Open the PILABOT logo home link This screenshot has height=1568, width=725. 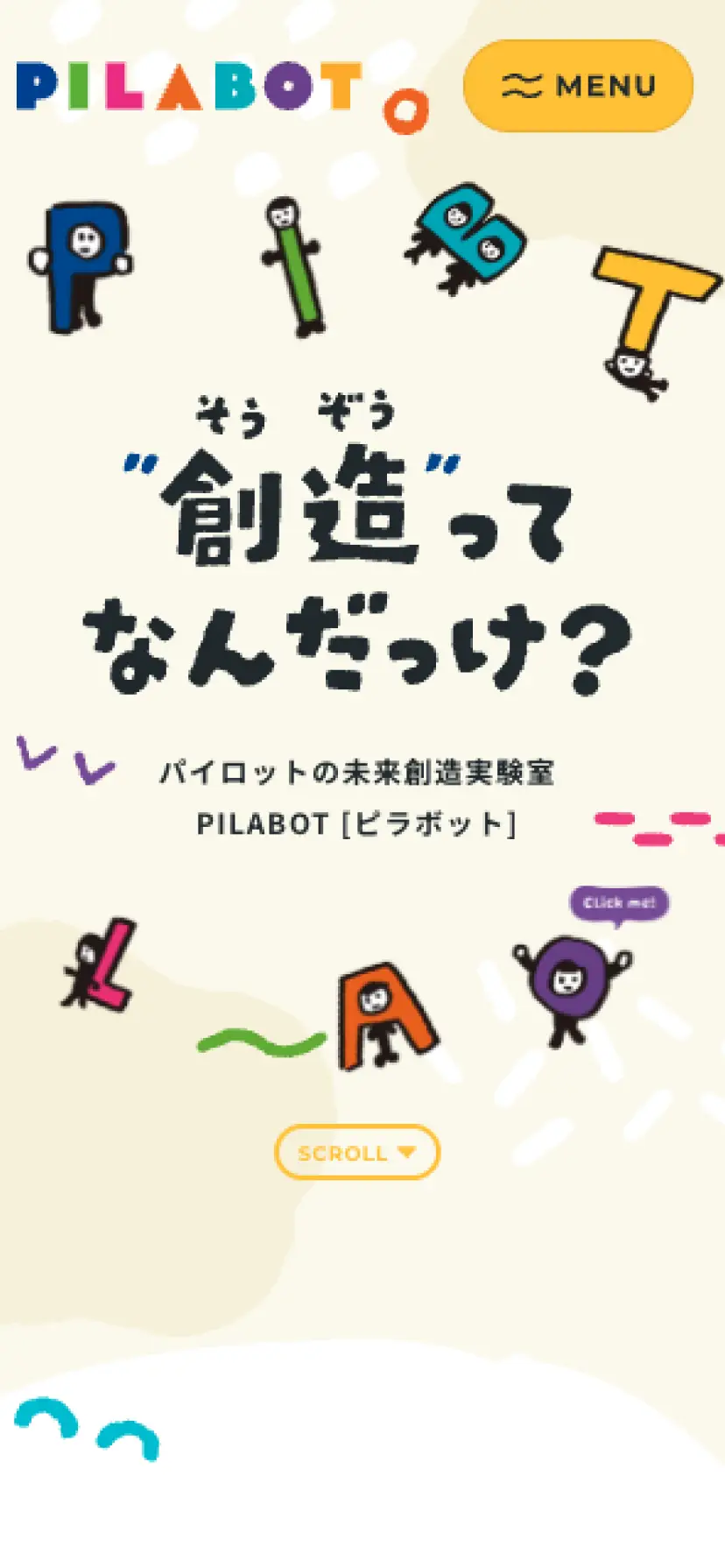[x=189, y=88]
